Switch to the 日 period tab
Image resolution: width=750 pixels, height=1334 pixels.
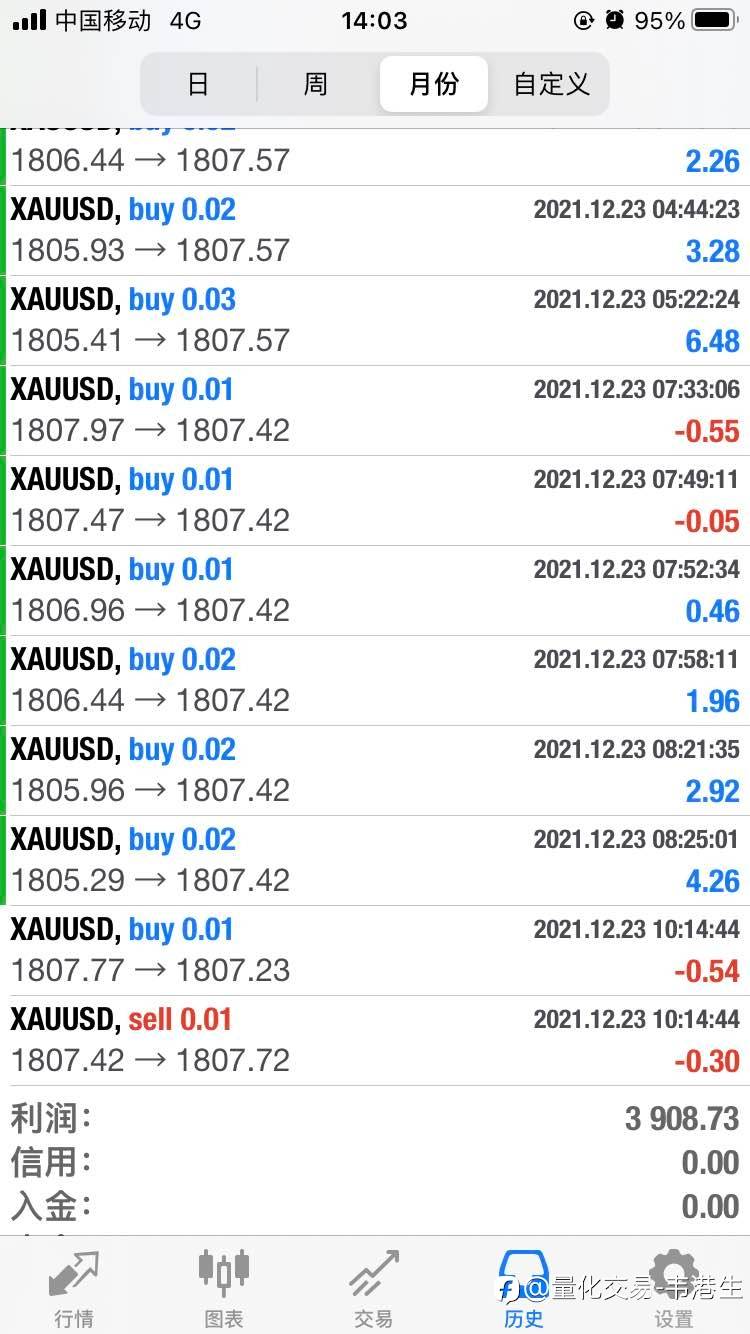click(198, 84)
